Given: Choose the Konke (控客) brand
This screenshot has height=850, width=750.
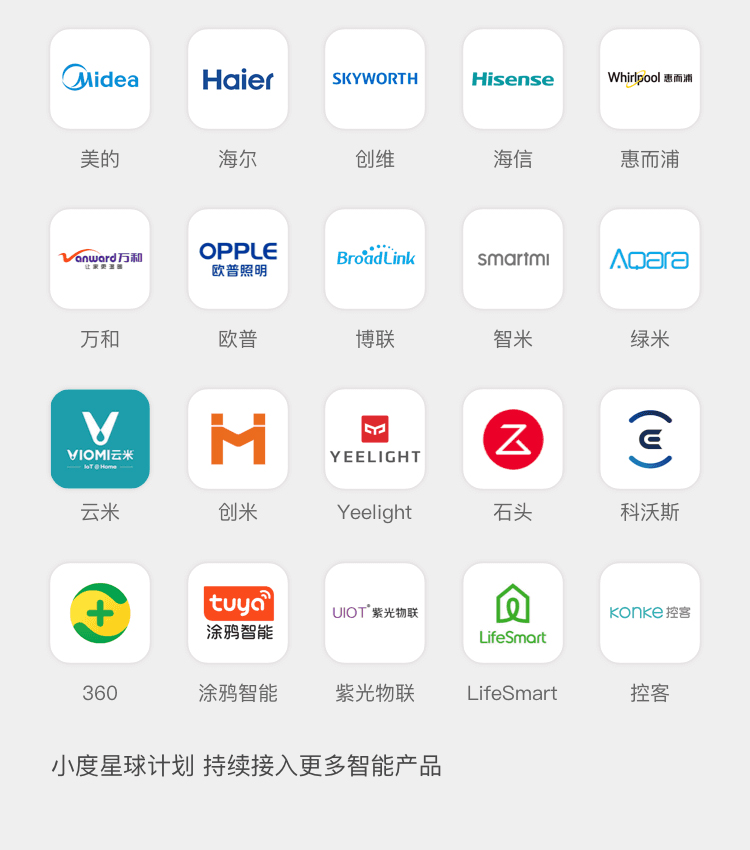Looking at the screenshot, I should click(650, 613).
